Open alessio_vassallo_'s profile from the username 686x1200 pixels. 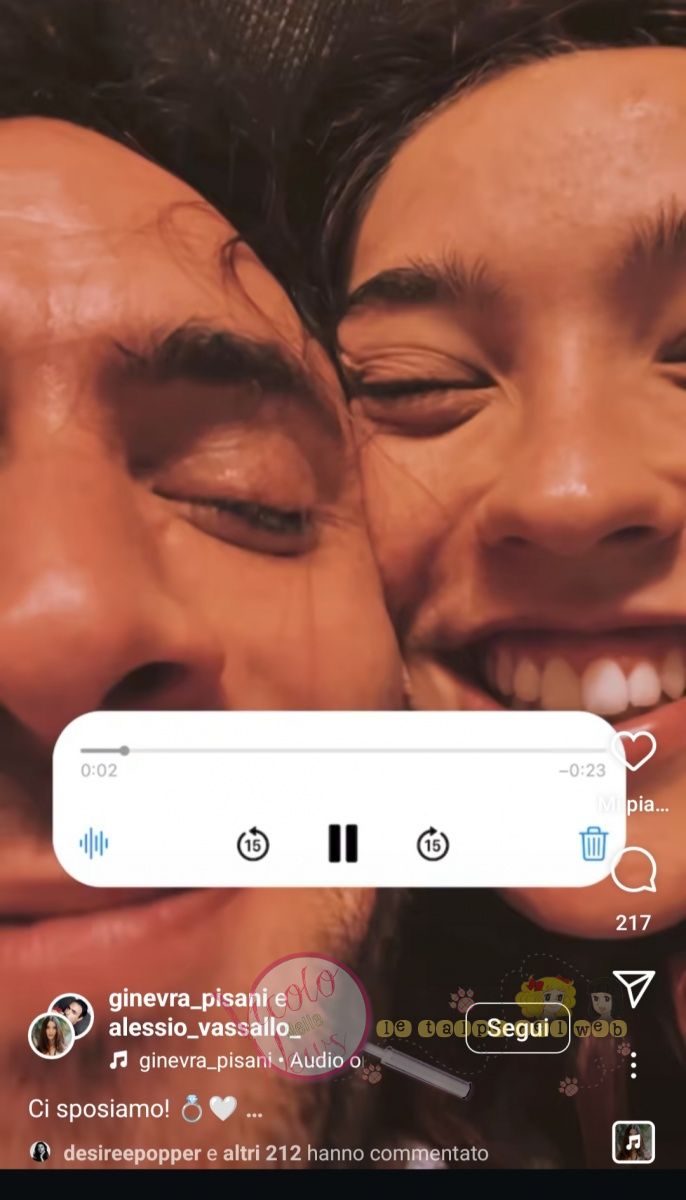click(x=198, y=1027)
